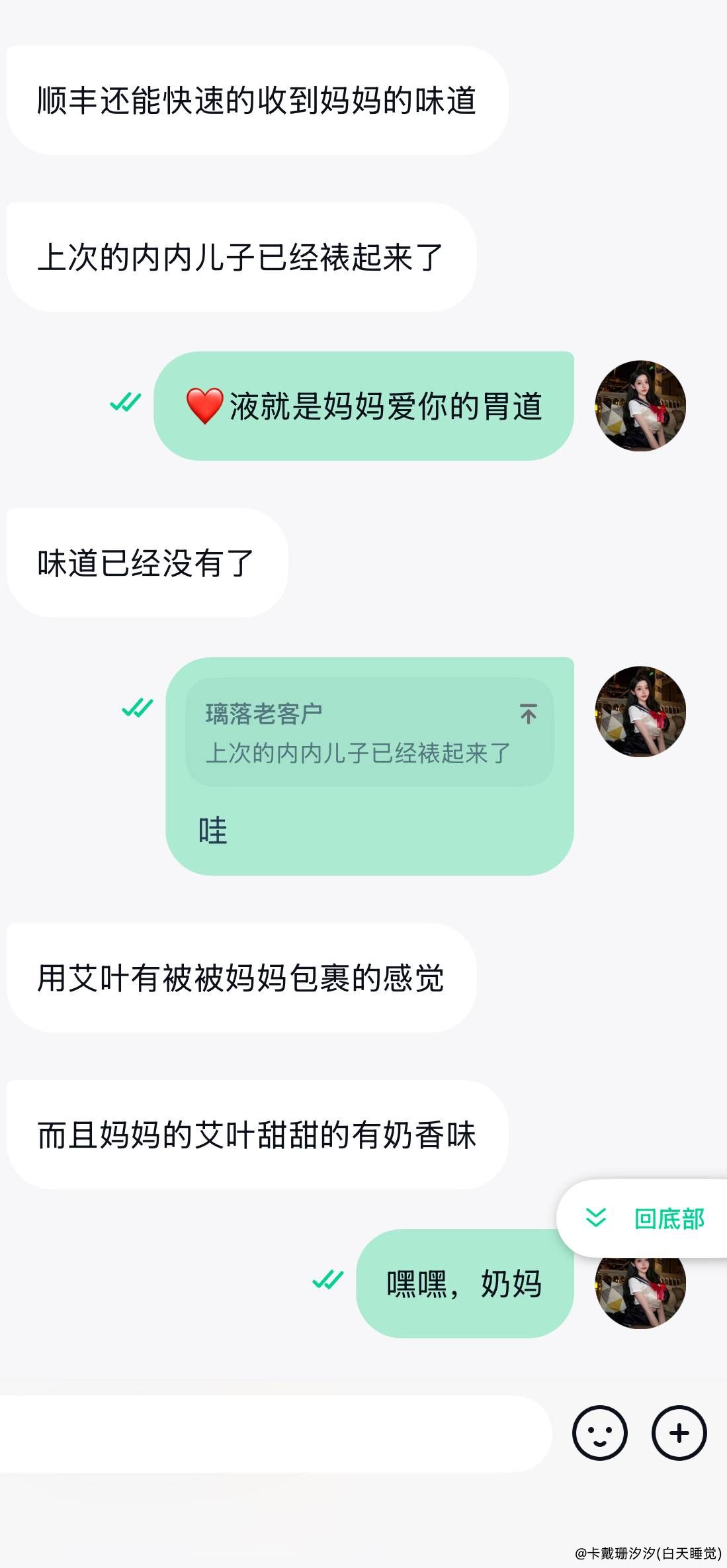727x1568 pixels.
Task: Open the avatar beside the red heart message
Action: [640, 406]
